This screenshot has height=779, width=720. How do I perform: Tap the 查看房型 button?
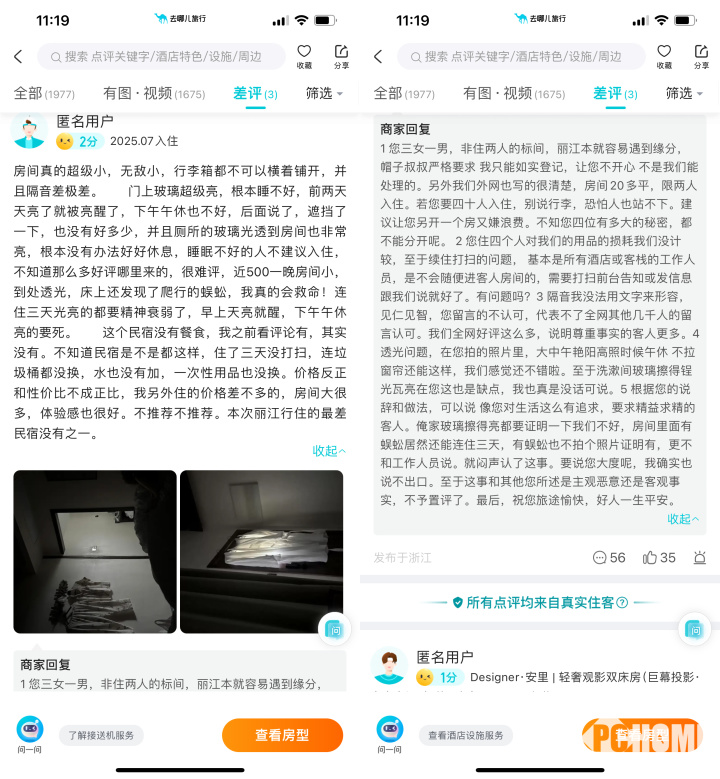[x=282, y=735]
